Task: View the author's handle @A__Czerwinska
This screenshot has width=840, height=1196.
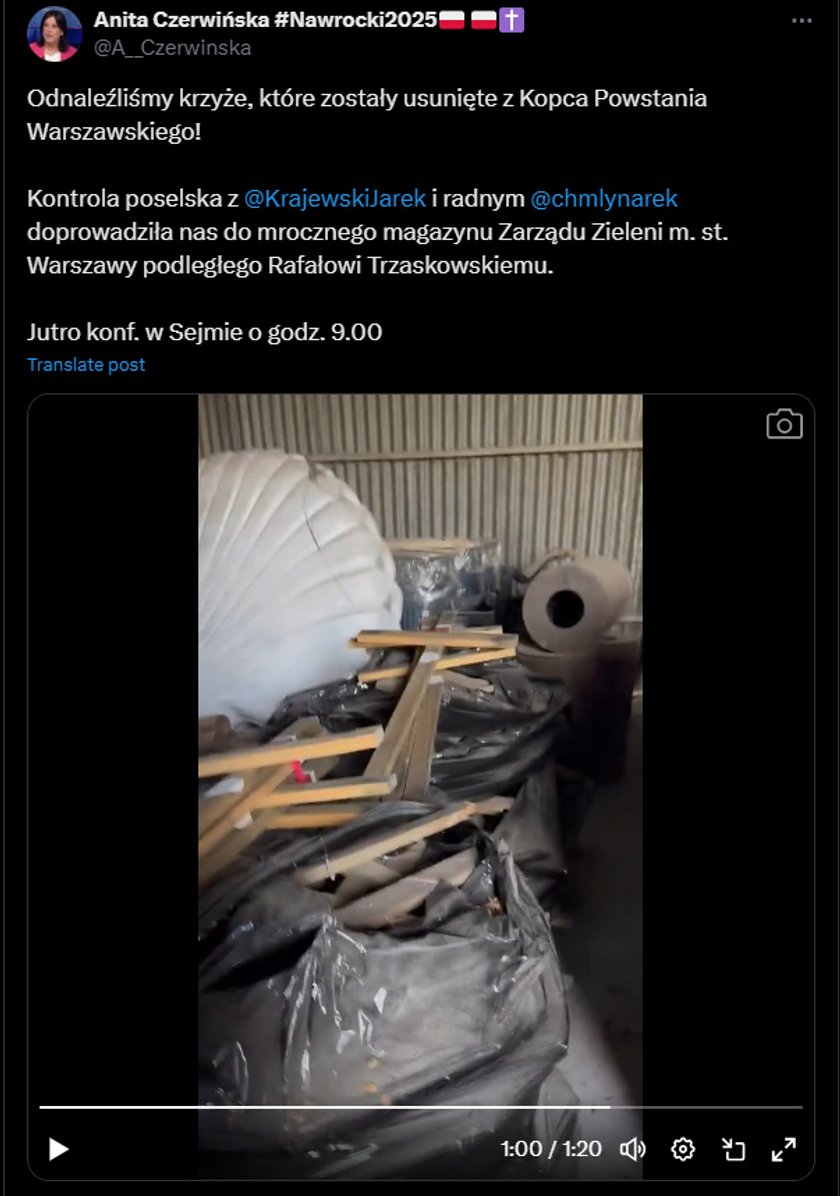Action: coord(172,47)
